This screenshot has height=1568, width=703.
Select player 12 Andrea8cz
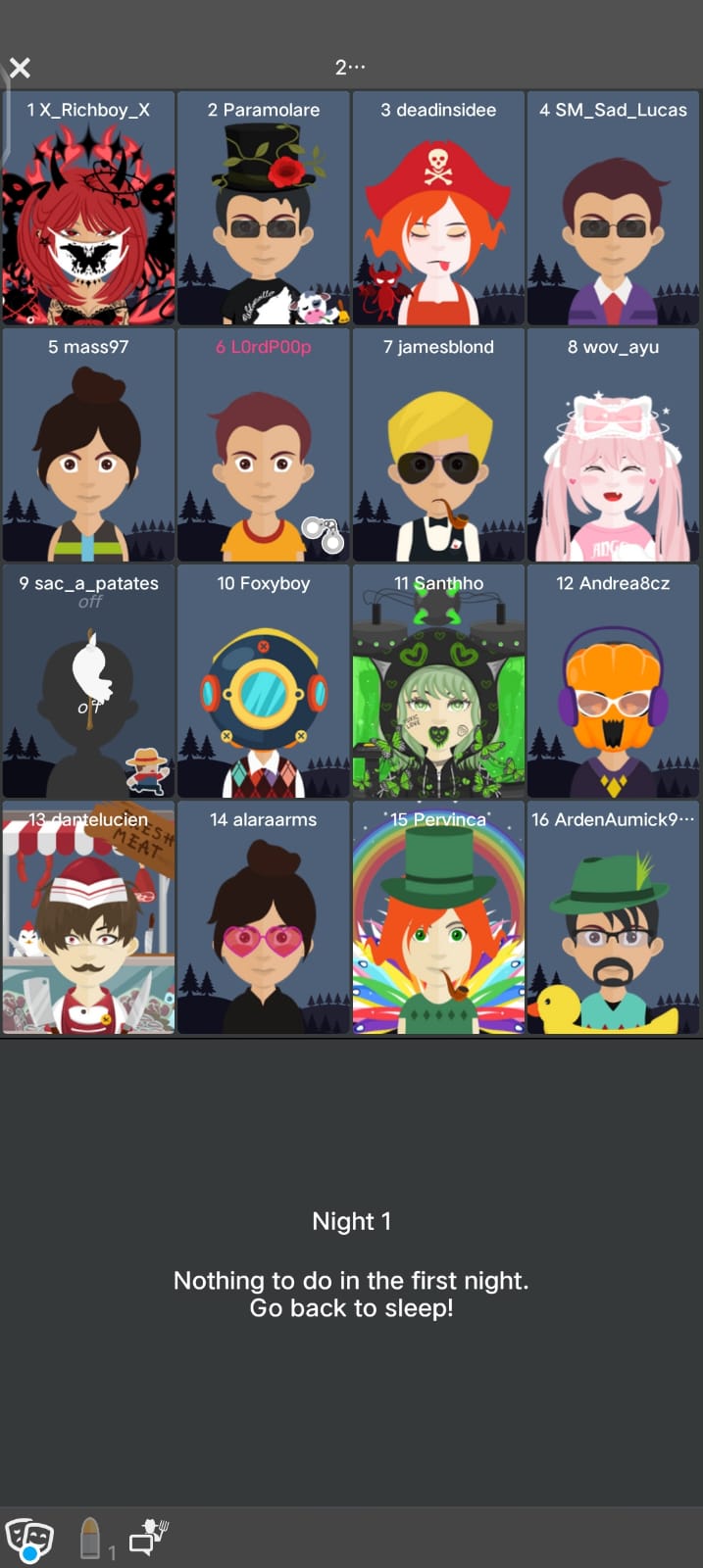click(613, 681)
